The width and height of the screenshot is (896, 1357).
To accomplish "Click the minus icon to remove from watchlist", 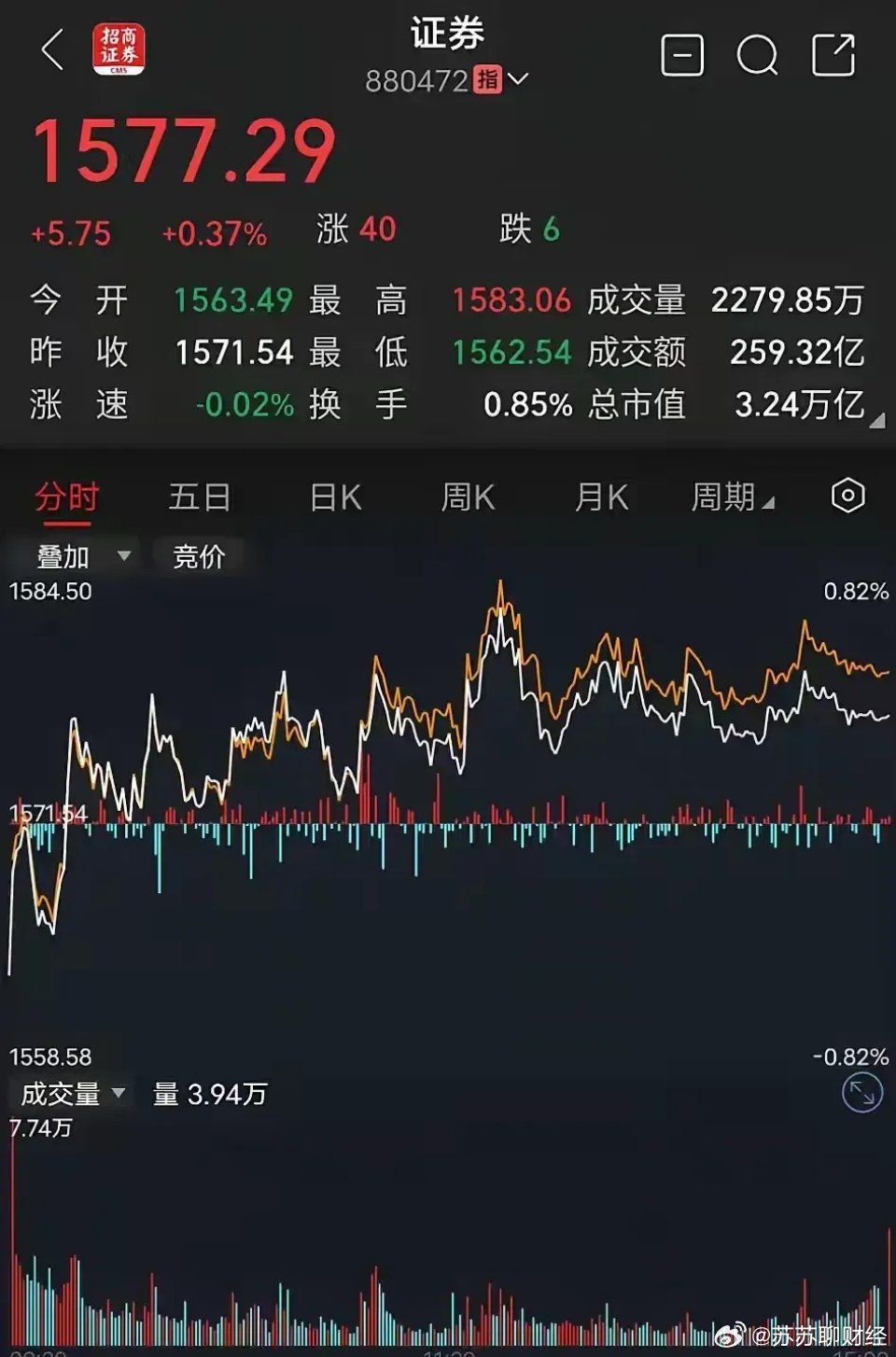I will (x=680, y=56).
